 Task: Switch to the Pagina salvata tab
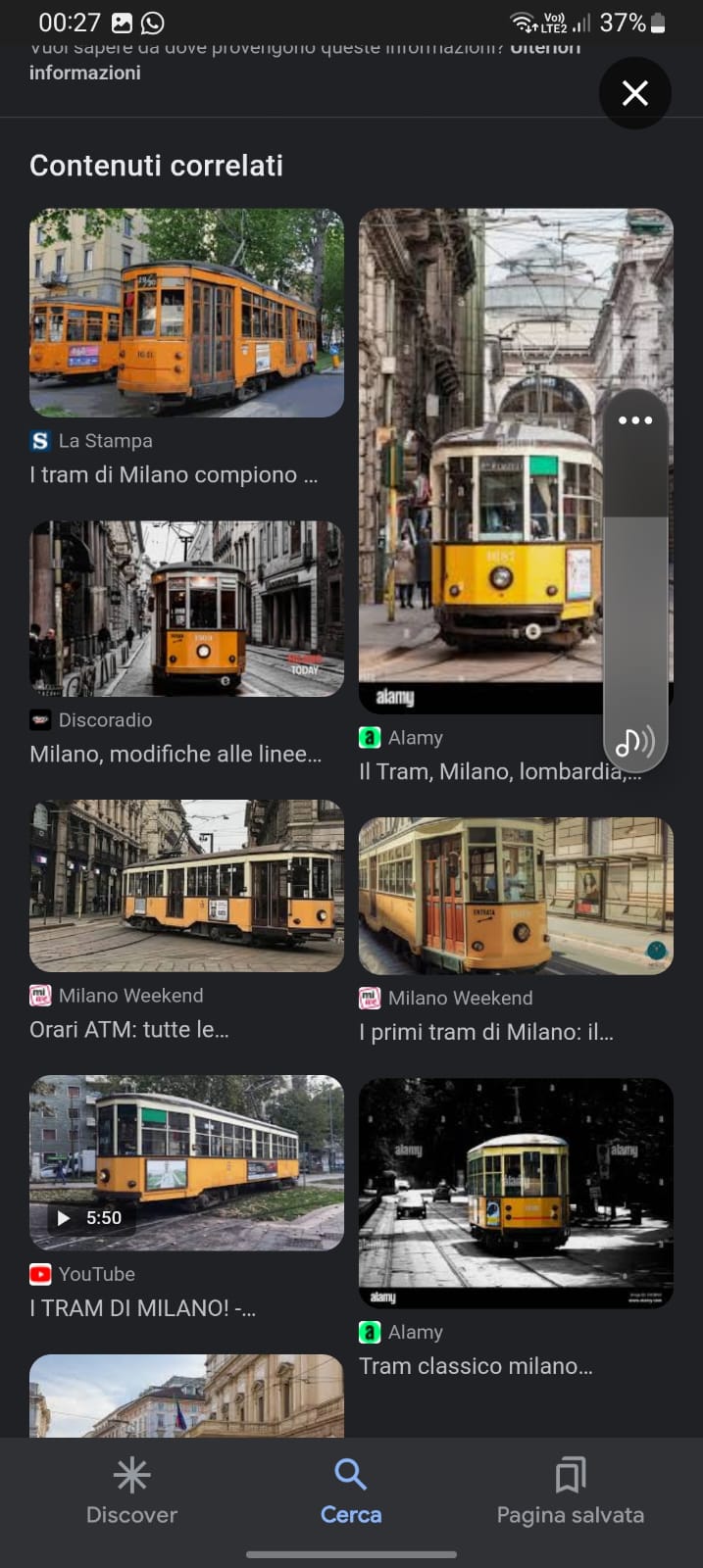pyautogui.click(x=570, y=1491)
